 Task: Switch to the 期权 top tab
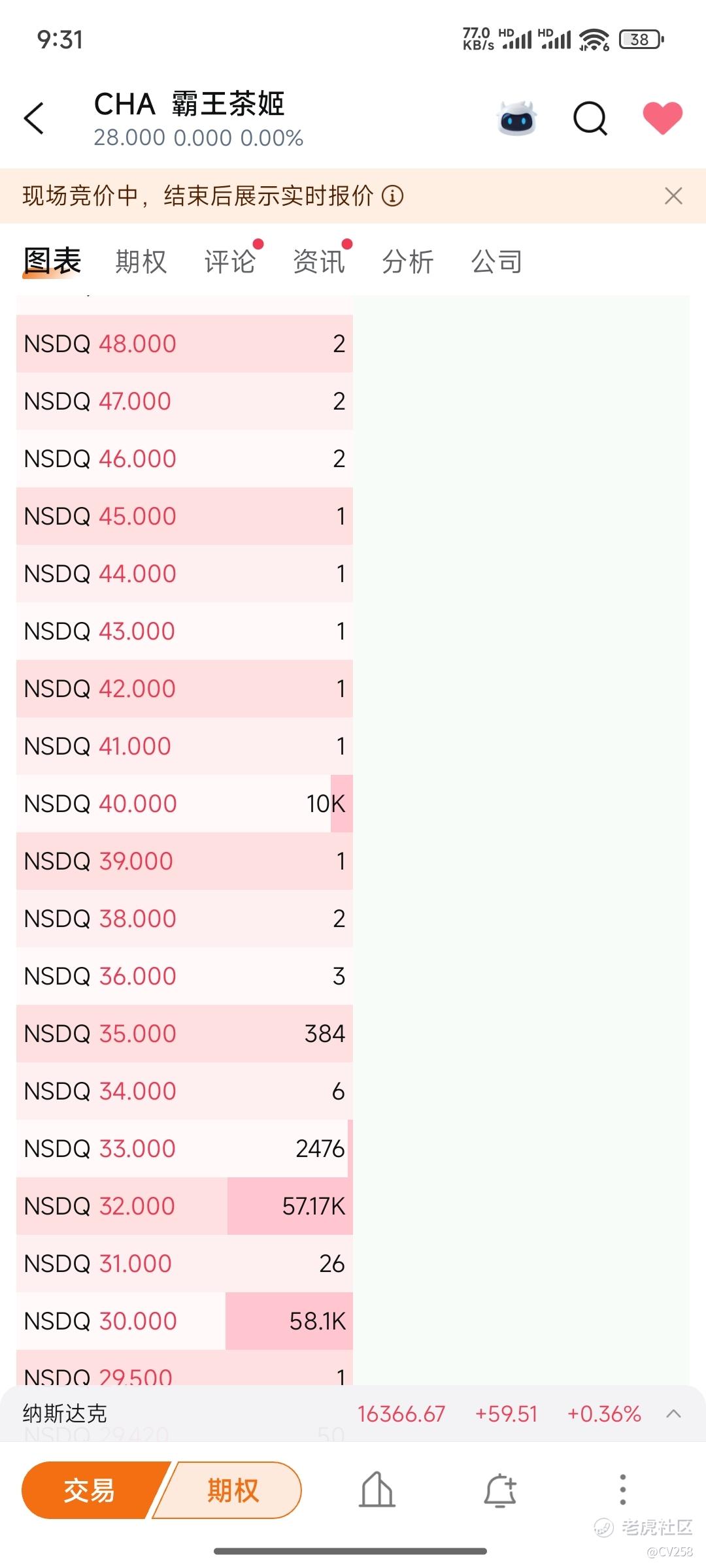coord(141,261)
